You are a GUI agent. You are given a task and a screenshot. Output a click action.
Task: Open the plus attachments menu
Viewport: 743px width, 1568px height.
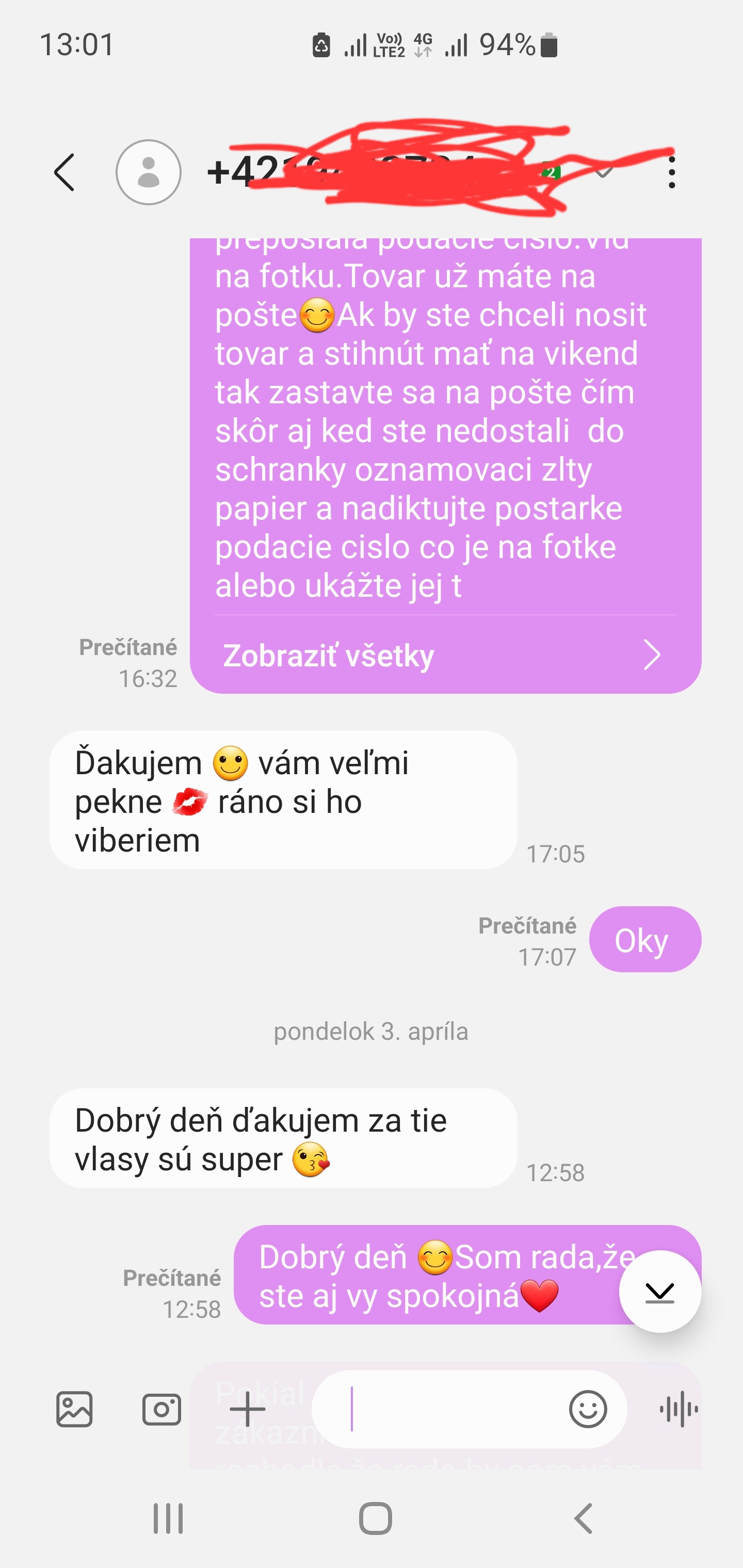click(x=247, y=1409)
